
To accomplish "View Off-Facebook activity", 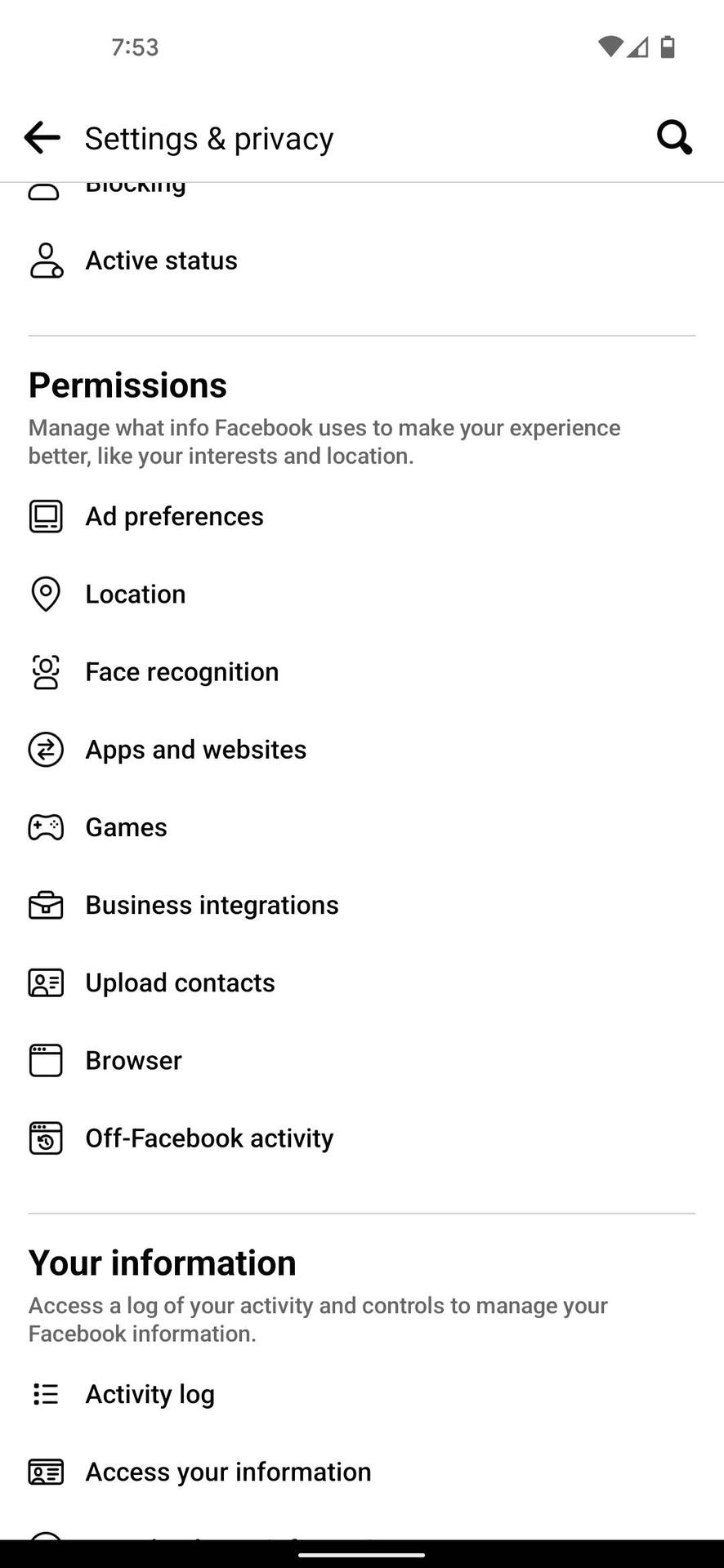I will pyautogui.click(x=209, y=1138).
